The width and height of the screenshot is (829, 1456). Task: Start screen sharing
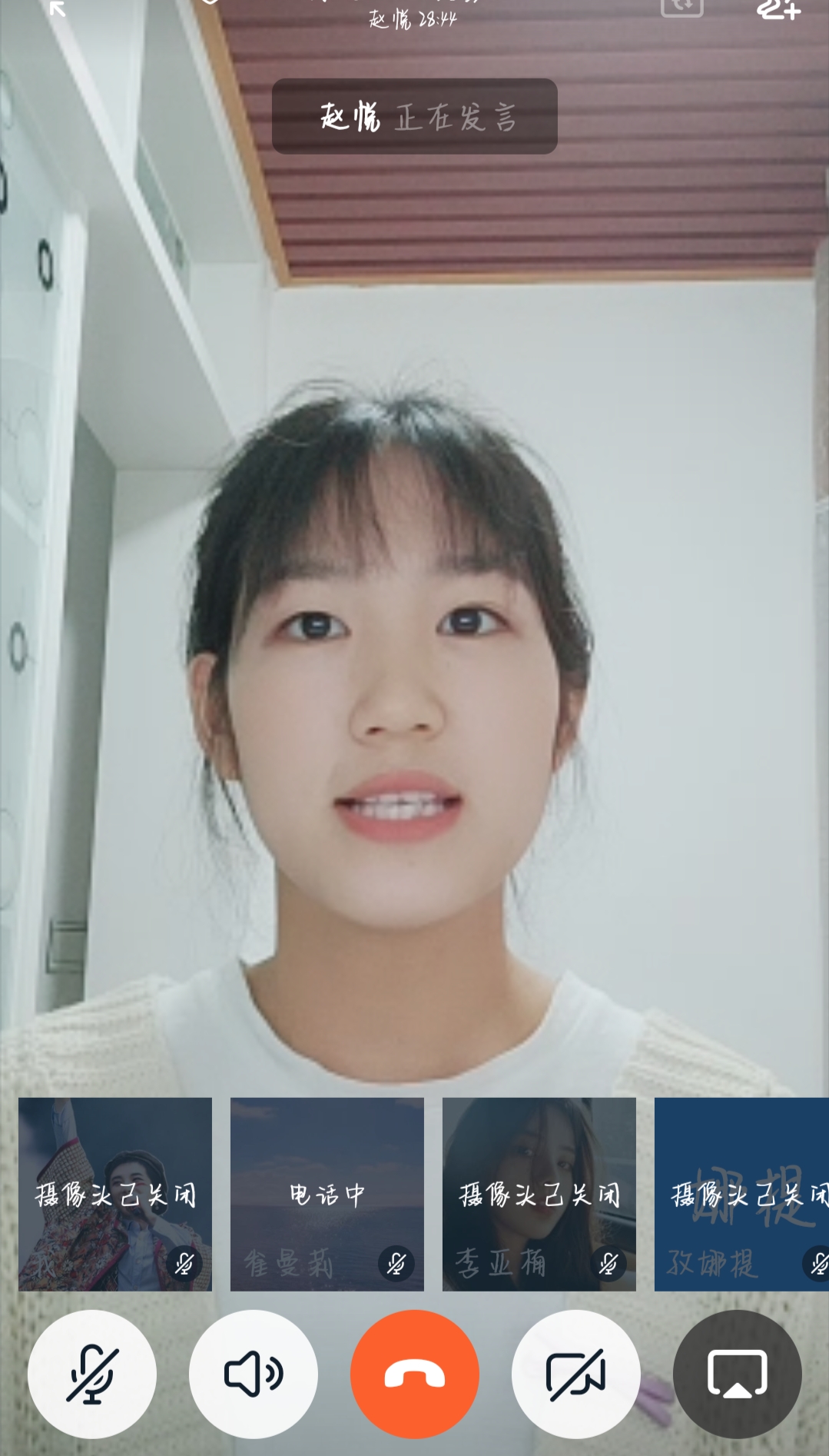tap(737, 1374)
